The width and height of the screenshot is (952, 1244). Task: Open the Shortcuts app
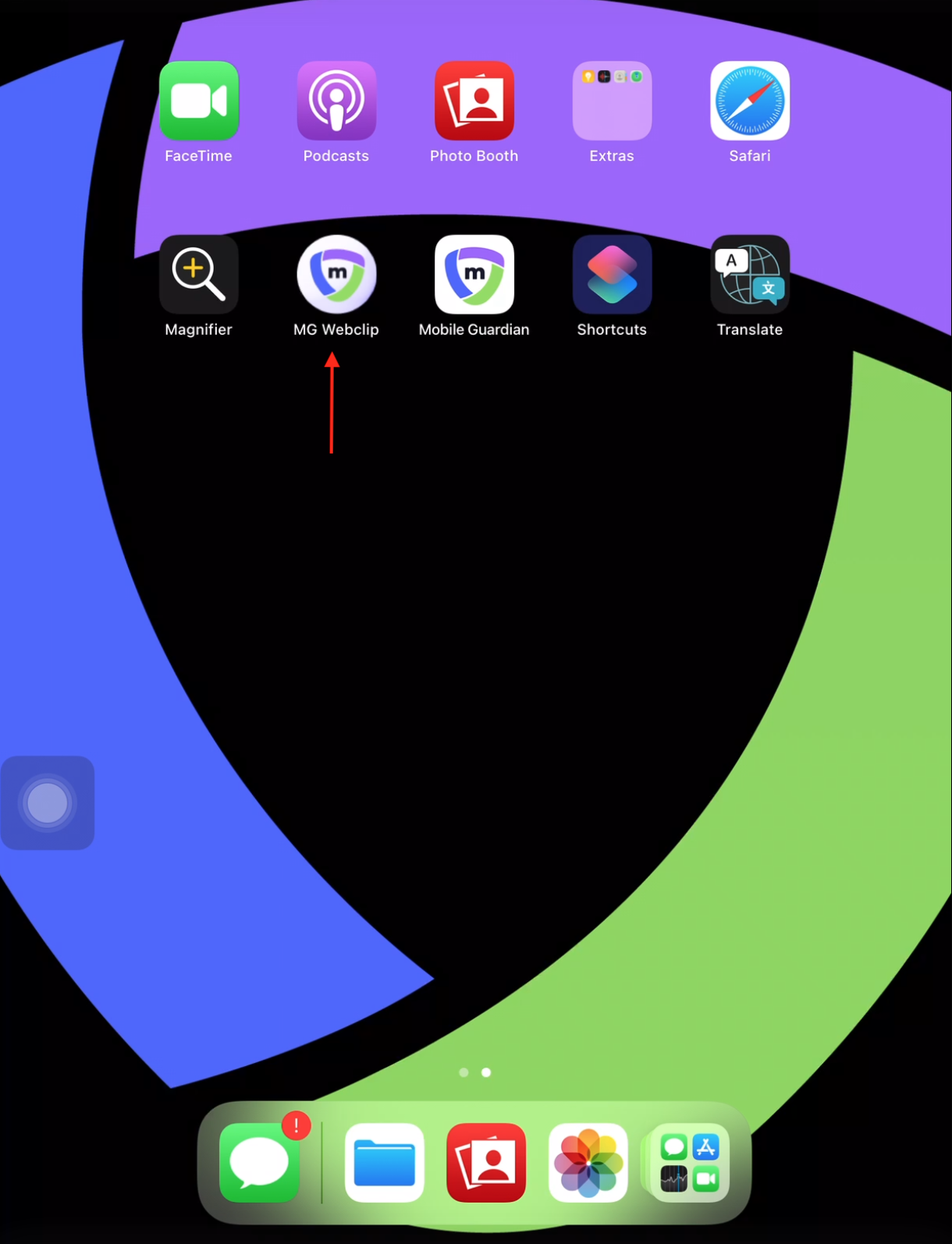click(612, 275)
